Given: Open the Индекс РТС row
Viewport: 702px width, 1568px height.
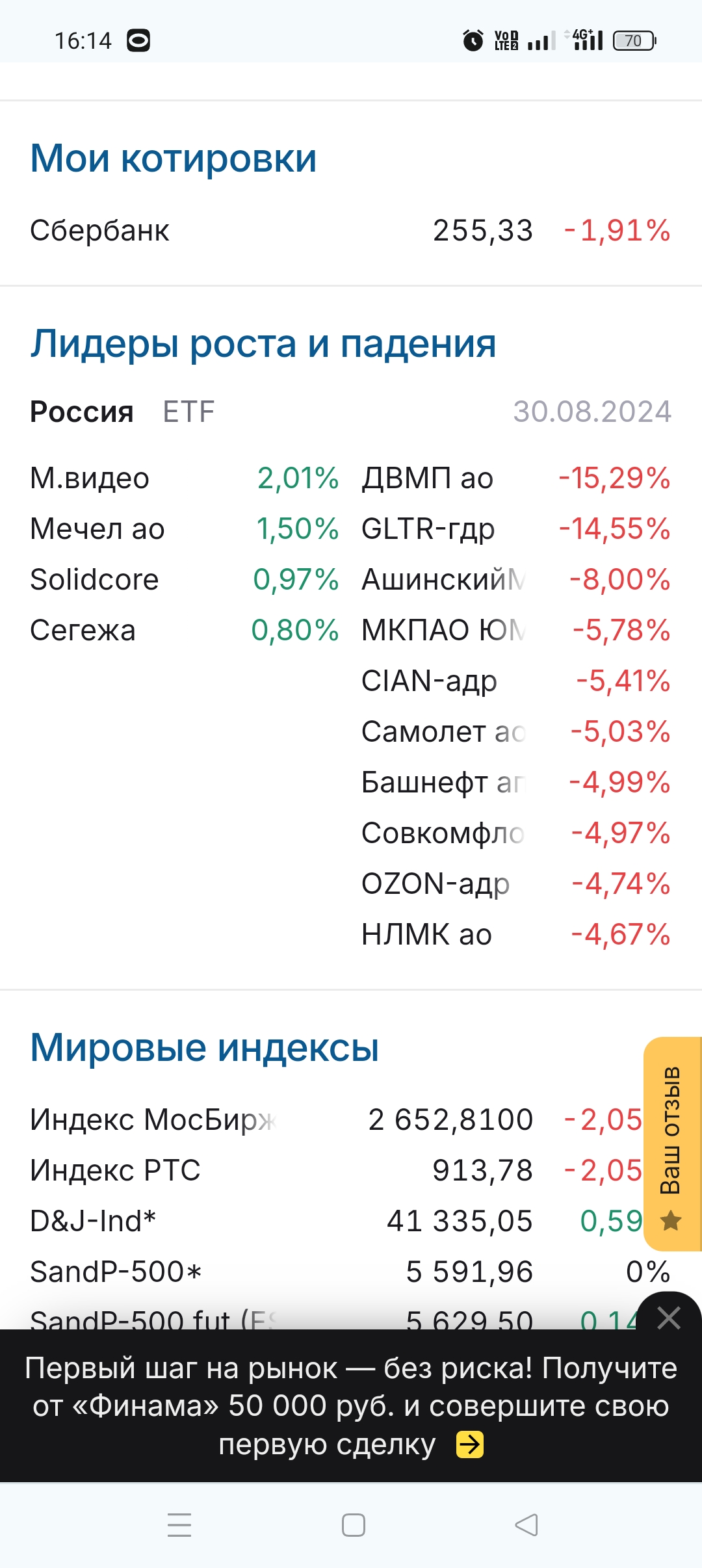Looking at the screenshot, I should 116,1171.
